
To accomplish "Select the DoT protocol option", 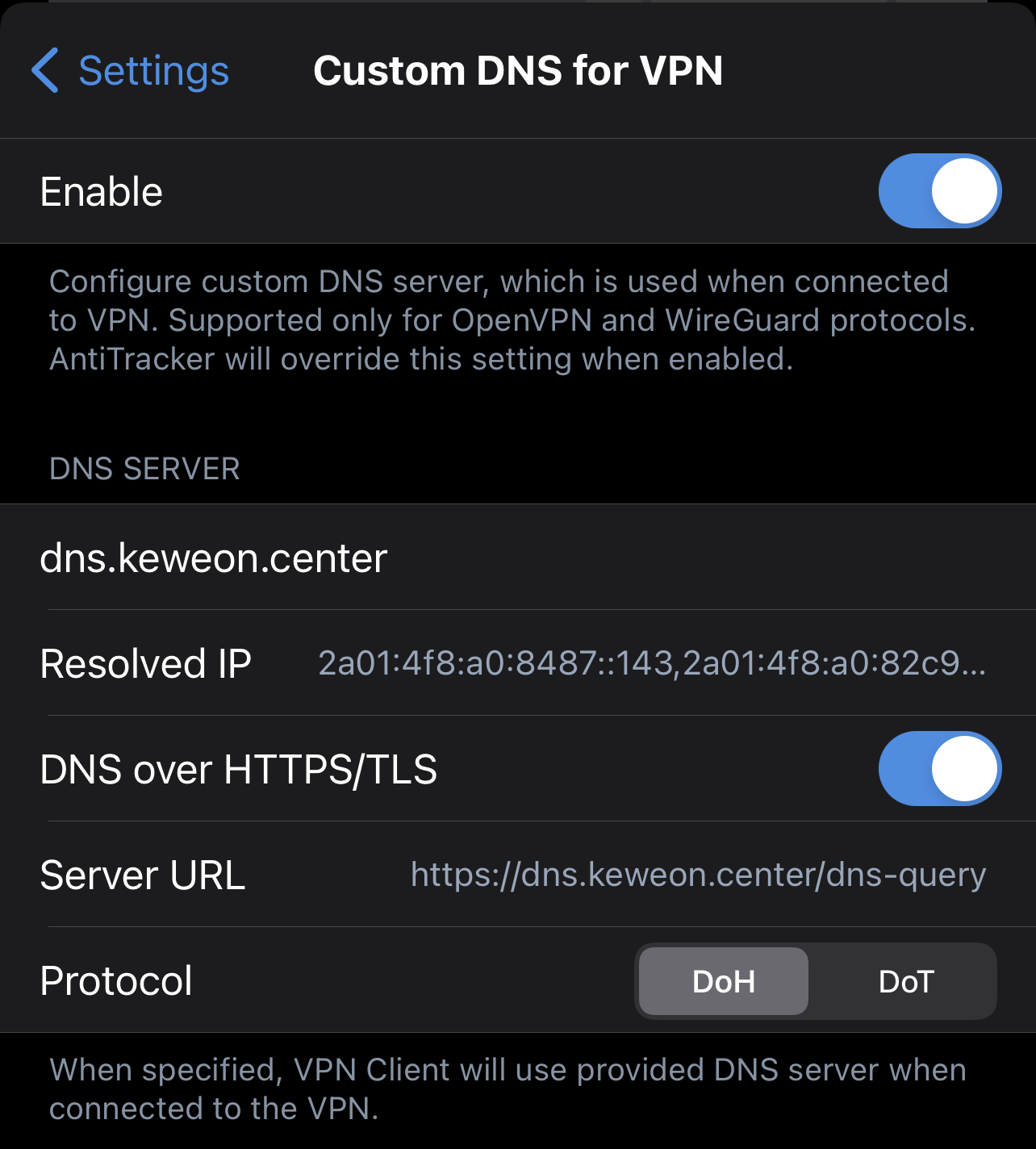I will click(x=905, y=981).
